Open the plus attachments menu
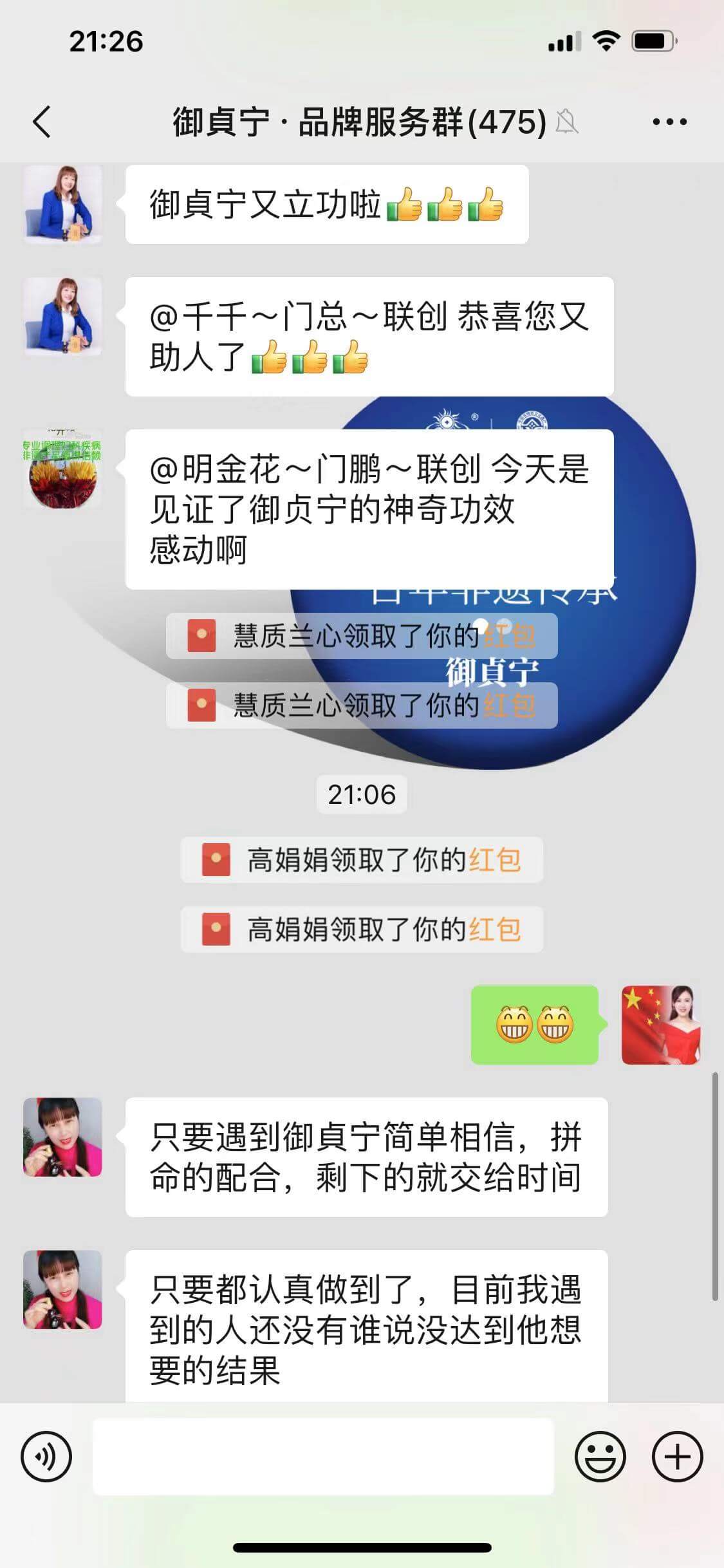The width and height of the screenshot is (724, 1568). click(677, 1457)
